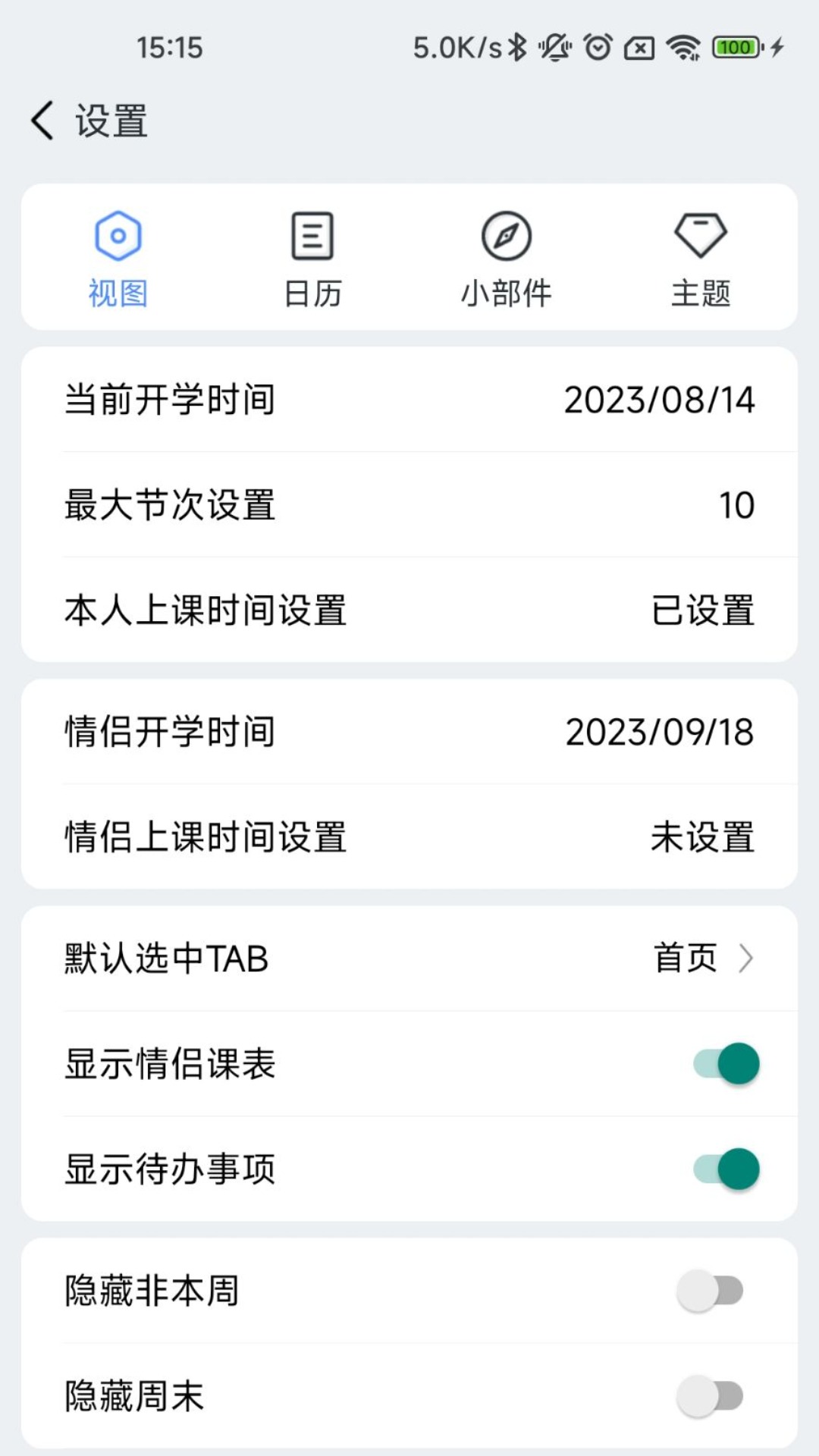Choose the 默认选中TAB option
Viewport: 819px width, 1456px height.
pos(409,959)
